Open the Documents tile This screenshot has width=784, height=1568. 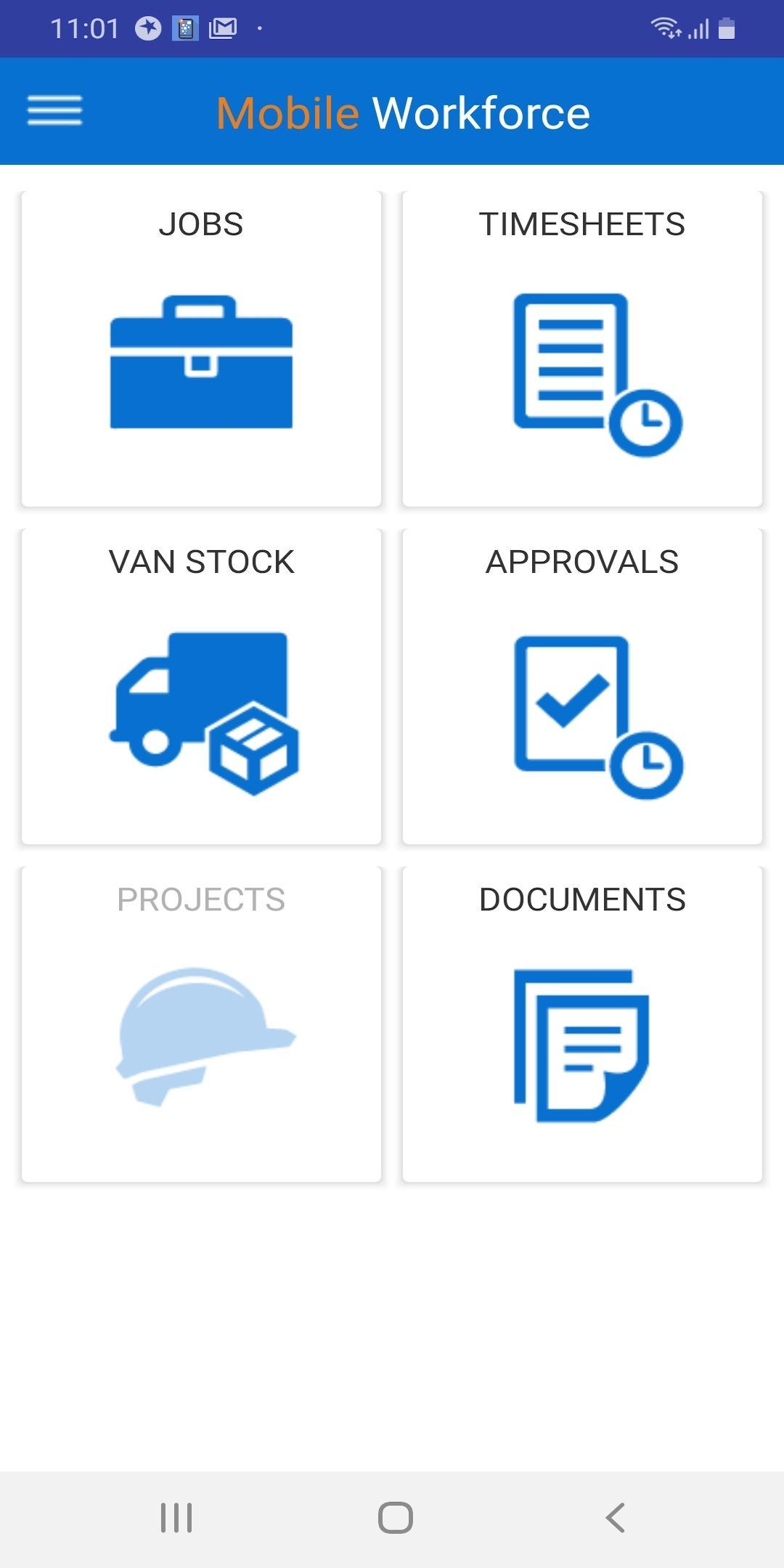pos(584,1024)
